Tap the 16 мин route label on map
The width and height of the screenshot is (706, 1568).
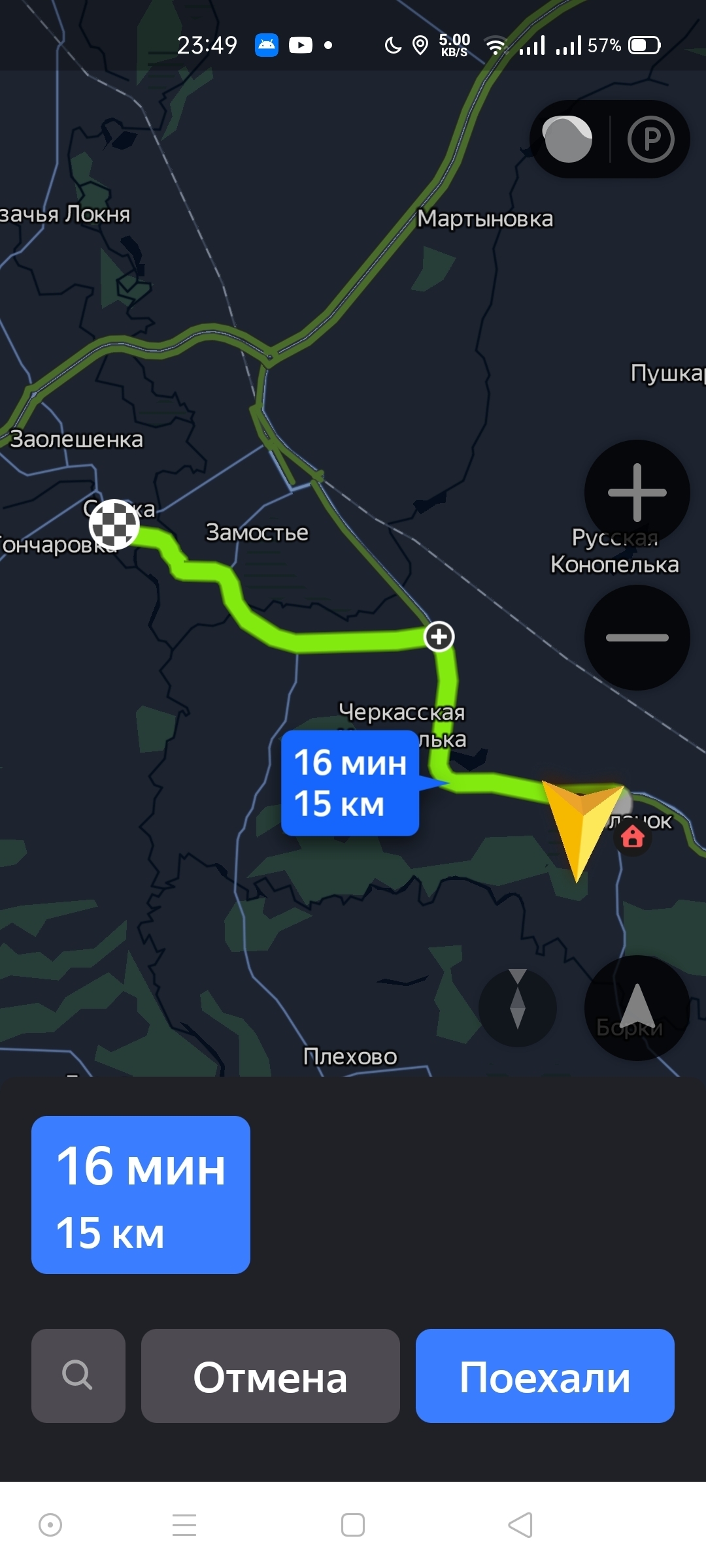[350, 783]
